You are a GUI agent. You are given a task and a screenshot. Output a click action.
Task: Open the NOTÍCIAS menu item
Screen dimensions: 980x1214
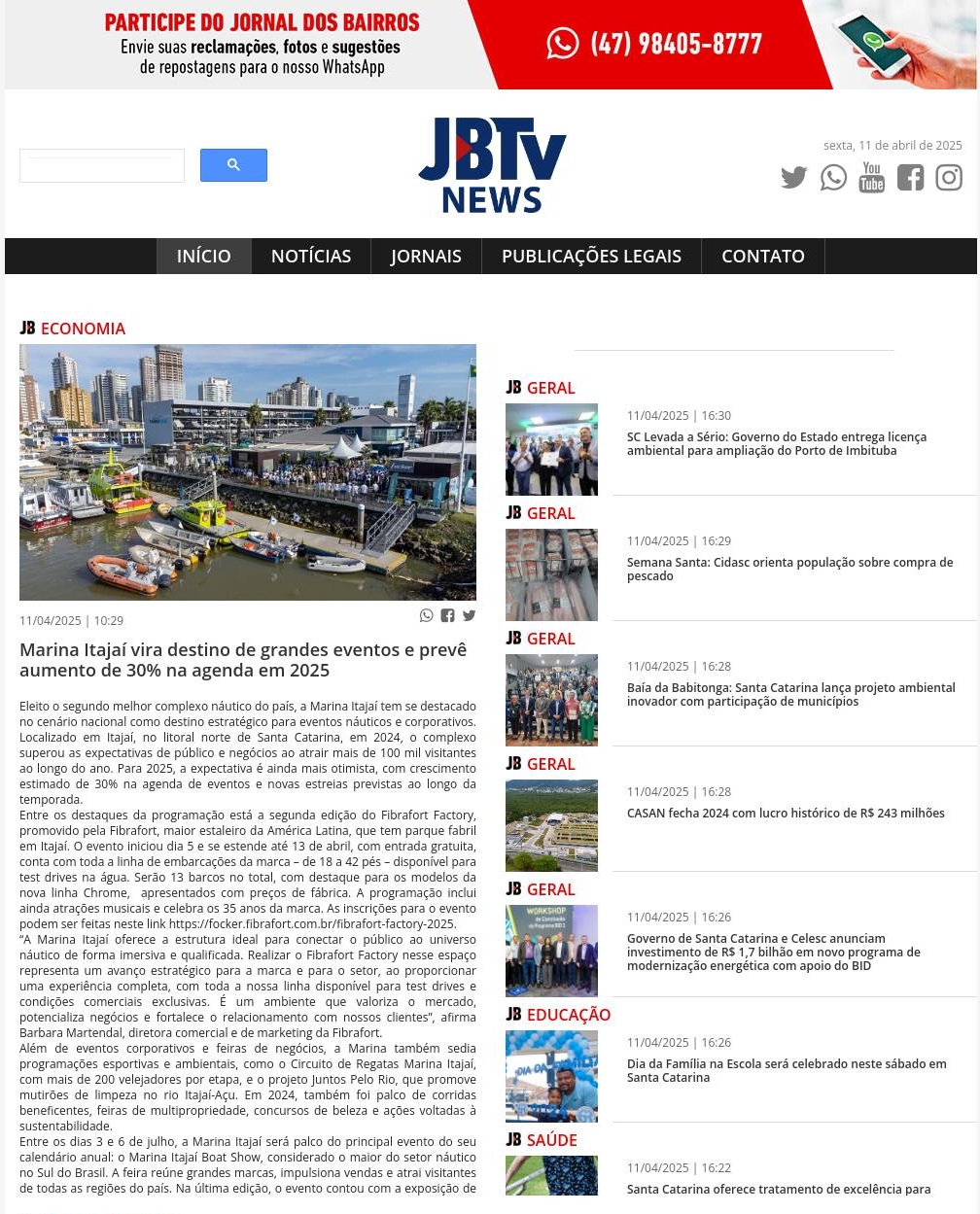pos(311,257)
